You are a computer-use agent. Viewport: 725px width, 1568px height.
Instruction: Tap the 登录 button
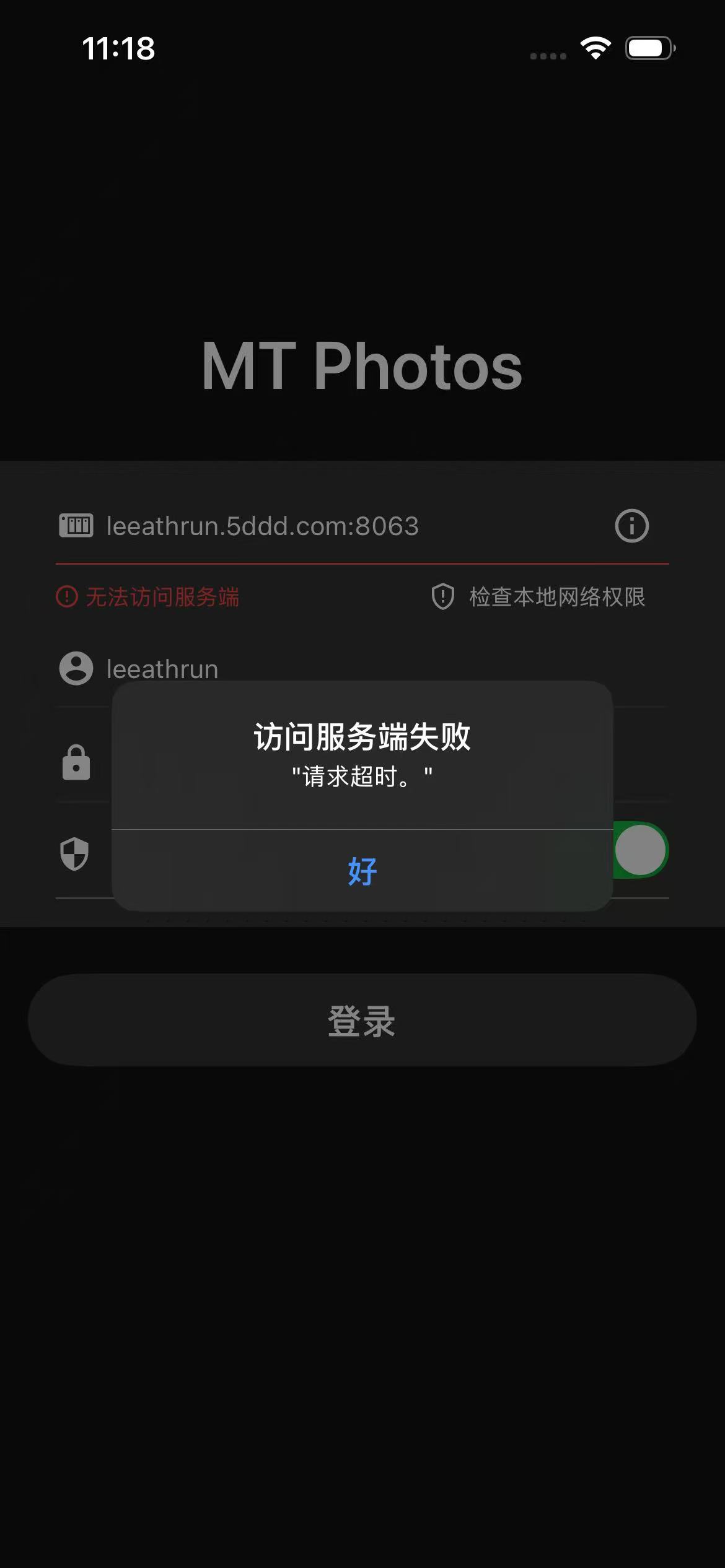362,1020
